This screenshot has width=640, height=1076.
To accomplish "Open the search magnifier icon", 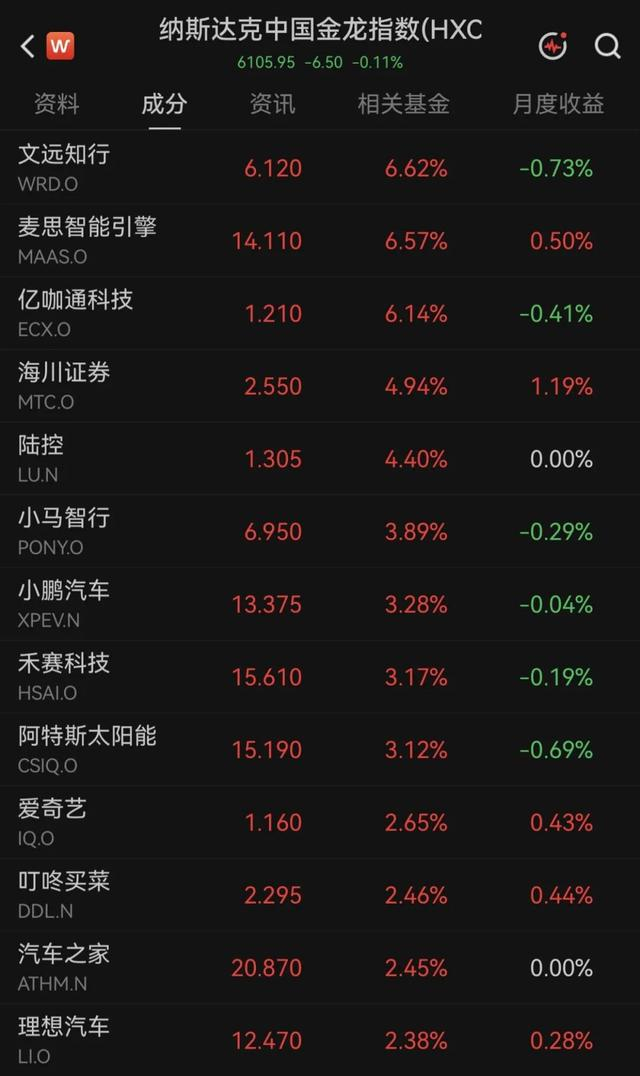I will [607, 47].
